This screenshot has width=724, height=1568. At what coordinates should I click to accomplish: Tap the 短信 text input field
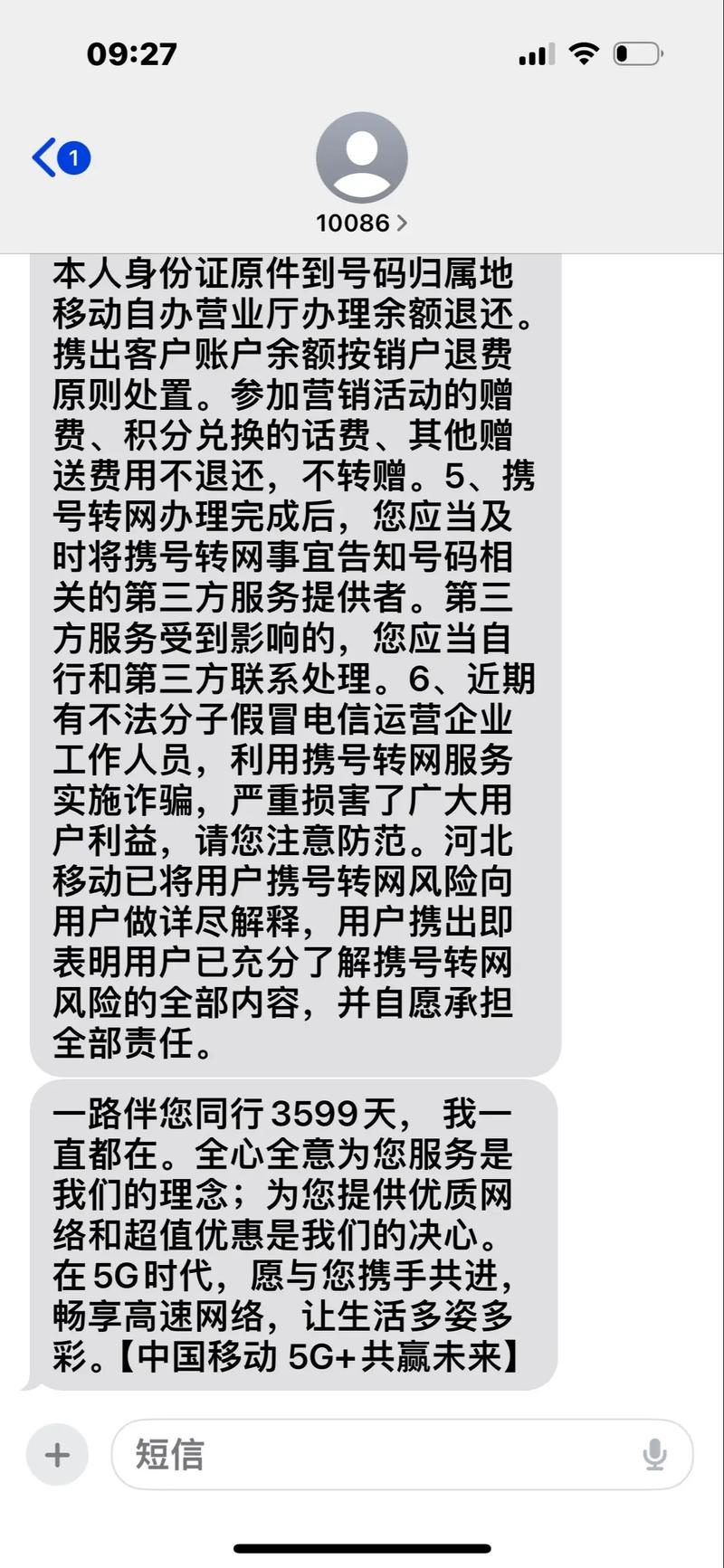click(x=362, y=1454)
